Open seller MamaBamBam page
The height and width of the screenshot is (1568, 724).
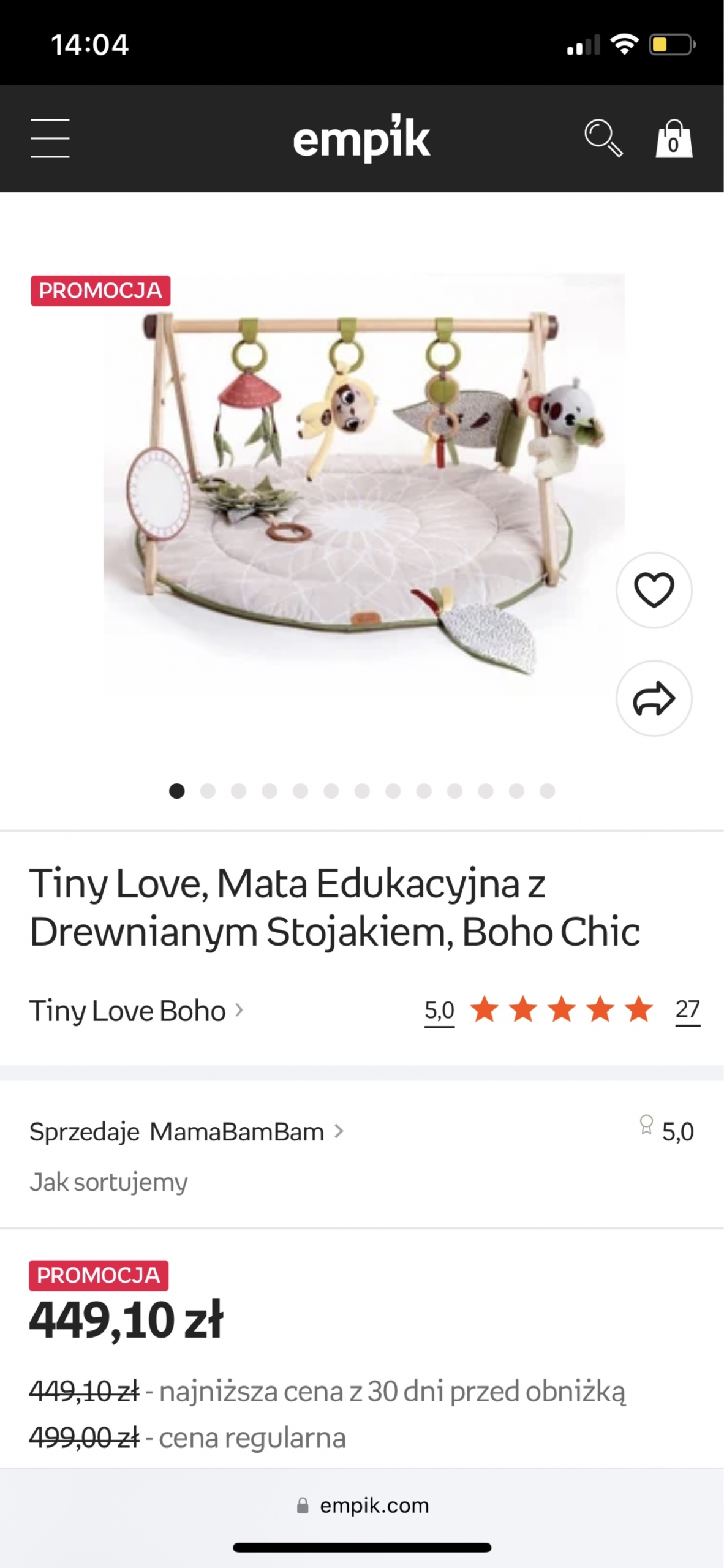tap(236, 1132)
